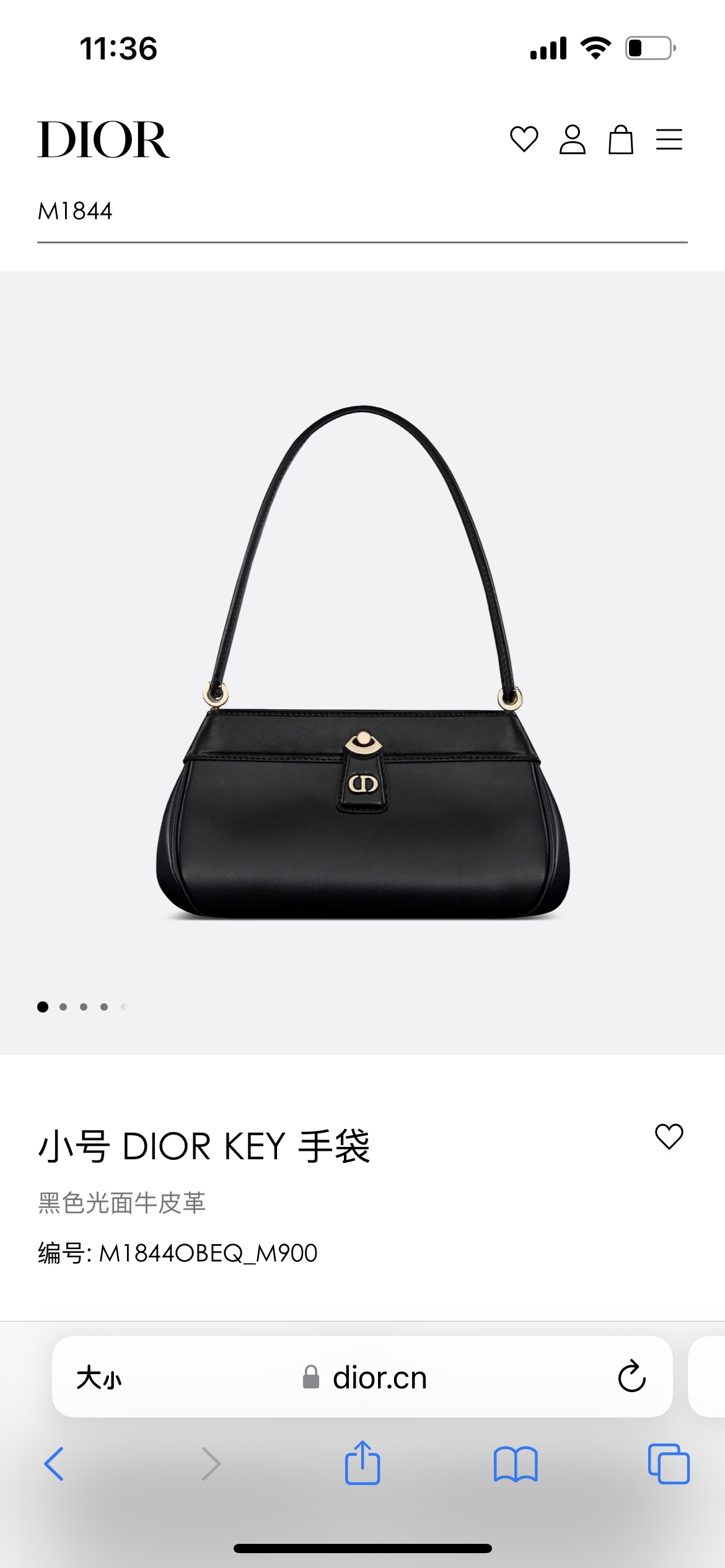Open the Dior Key bag product image
Image resolution: width=725 pixels, height=1568 pixels.
point(362,663)
